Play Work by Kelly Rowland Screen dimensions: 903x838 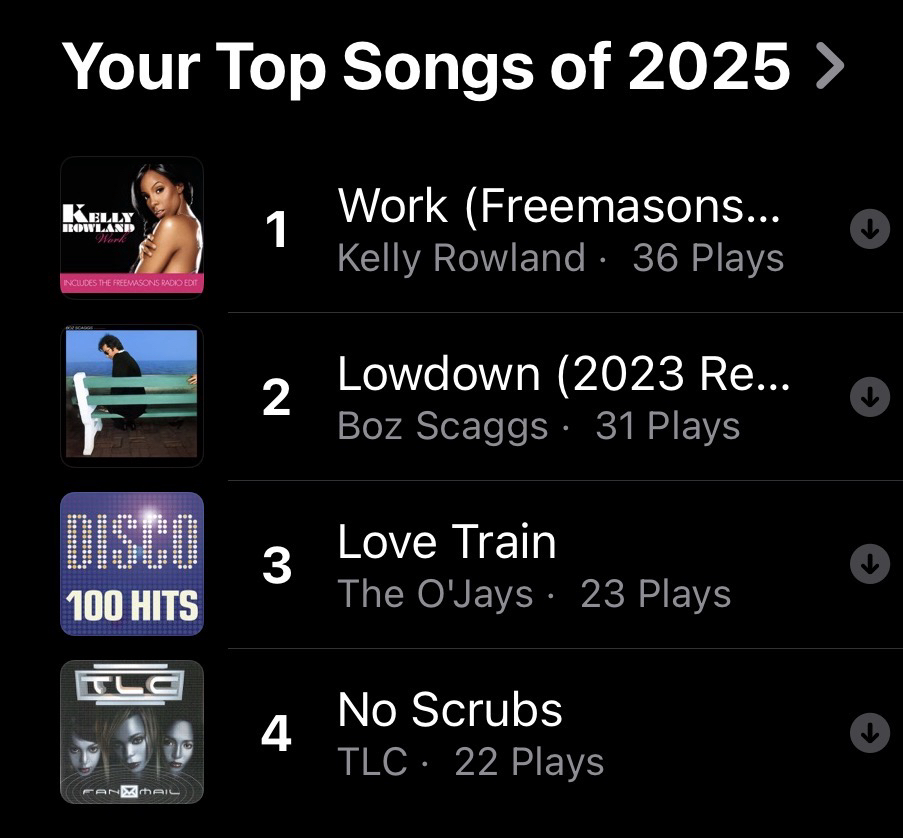click(x=558, y=230)
